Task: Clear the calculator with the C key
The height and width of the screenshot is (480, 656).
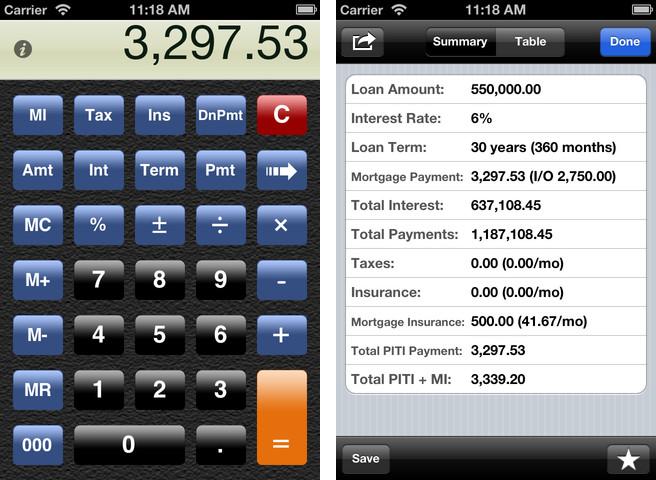Action: [281, 115]
